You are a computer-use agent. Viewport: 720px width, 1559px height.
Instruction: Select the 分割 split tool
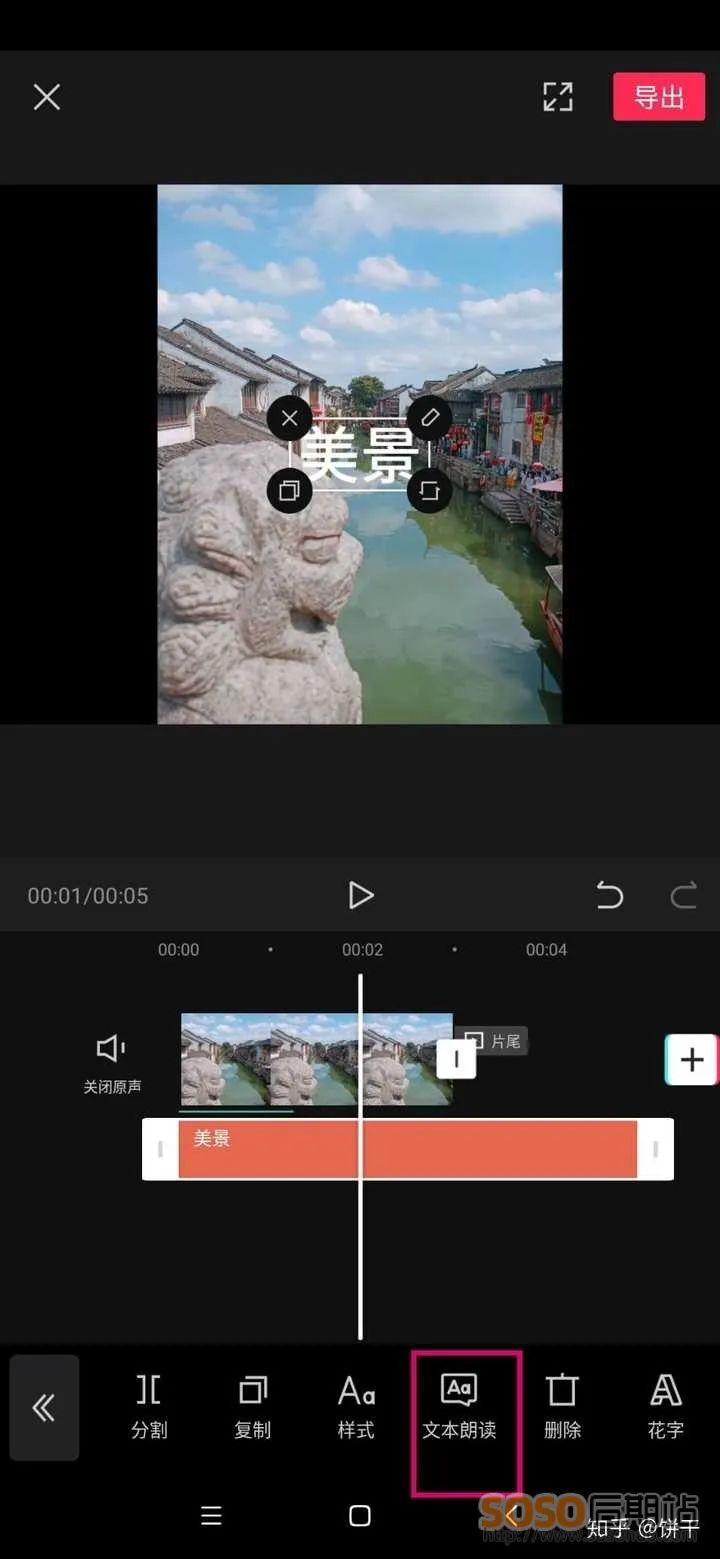[x=148, y=1405]
